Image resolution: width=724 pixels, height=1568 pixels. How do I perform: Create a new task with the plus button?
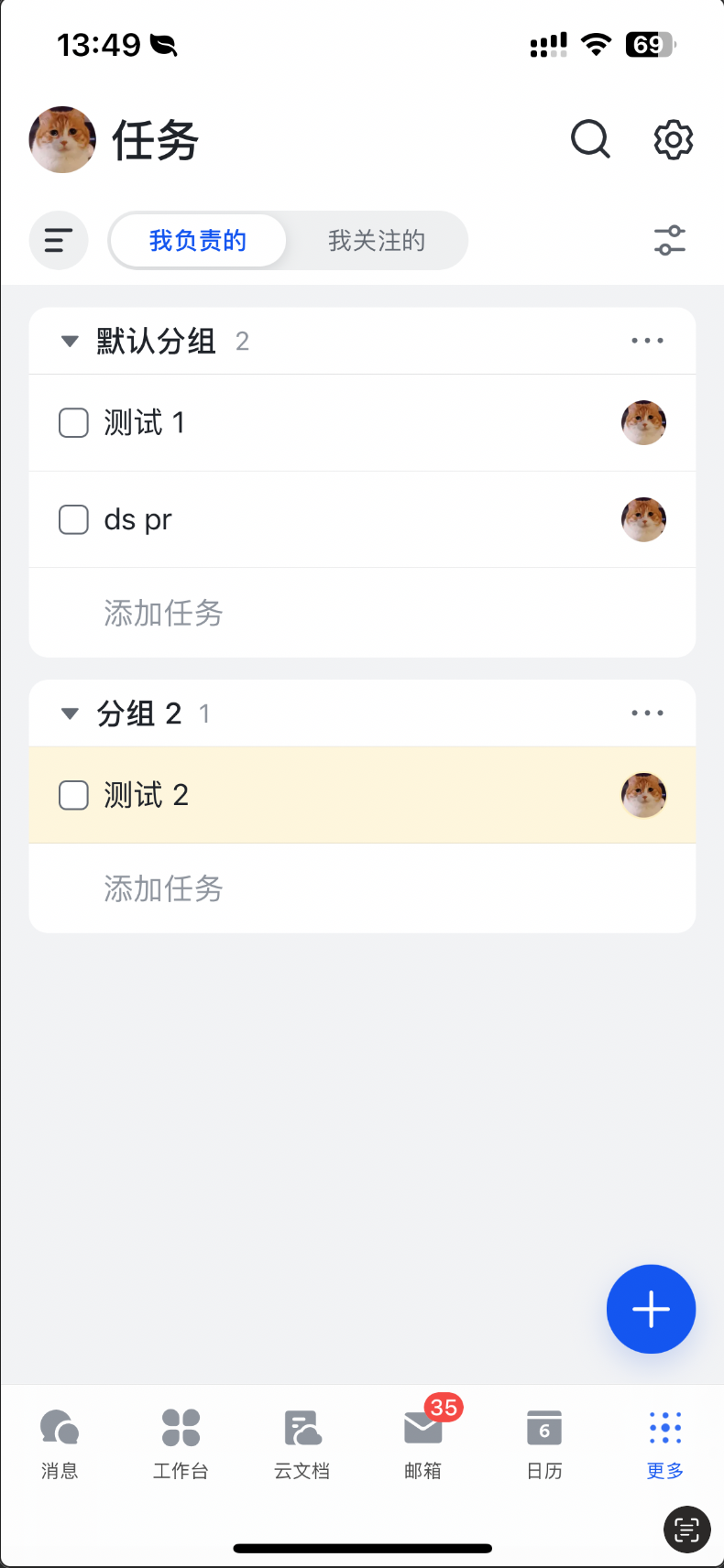tap(651, 1309)
